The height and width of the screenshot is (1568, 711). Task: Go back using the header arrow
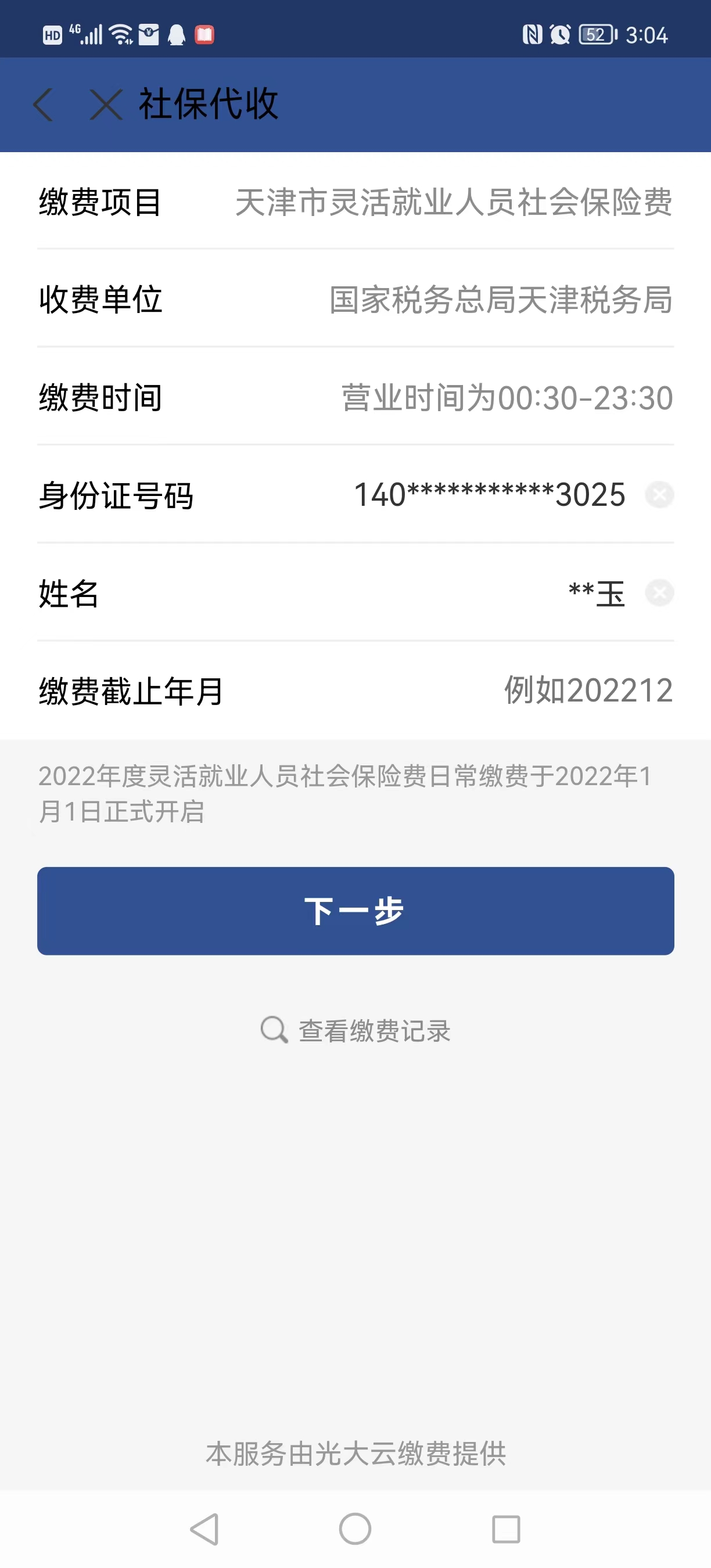(43, 105)
